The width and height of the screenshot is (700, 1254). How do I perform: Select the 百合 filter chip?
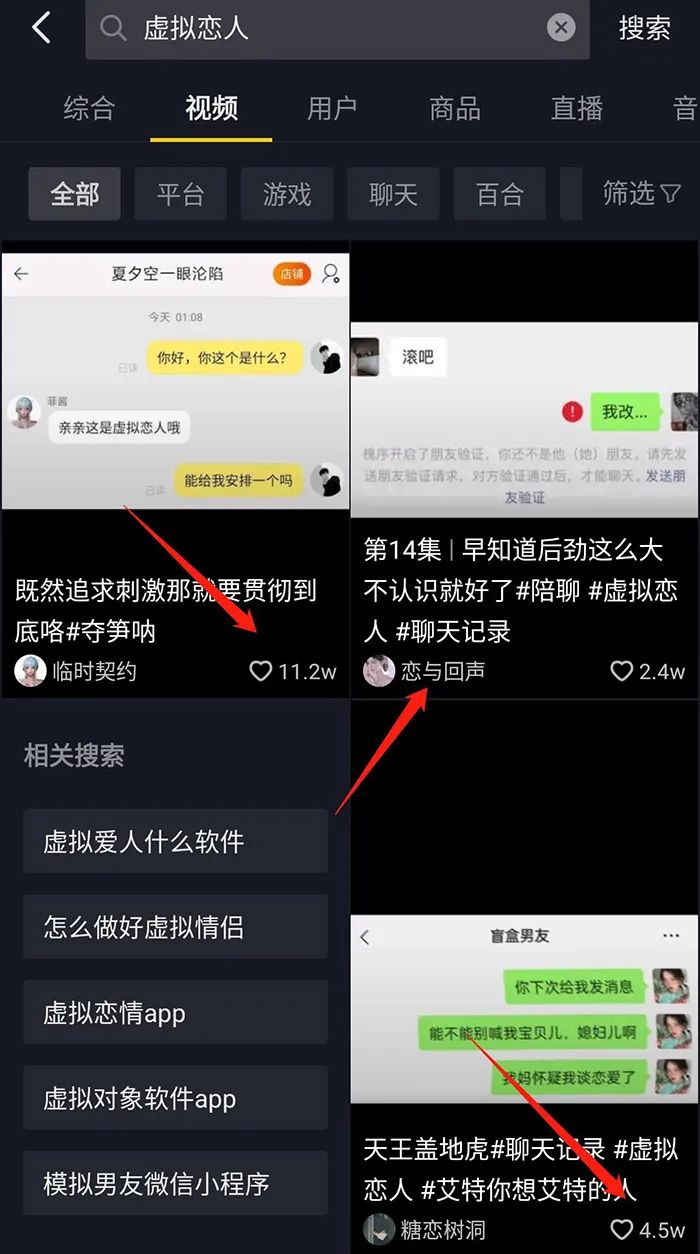pos(499,193)
